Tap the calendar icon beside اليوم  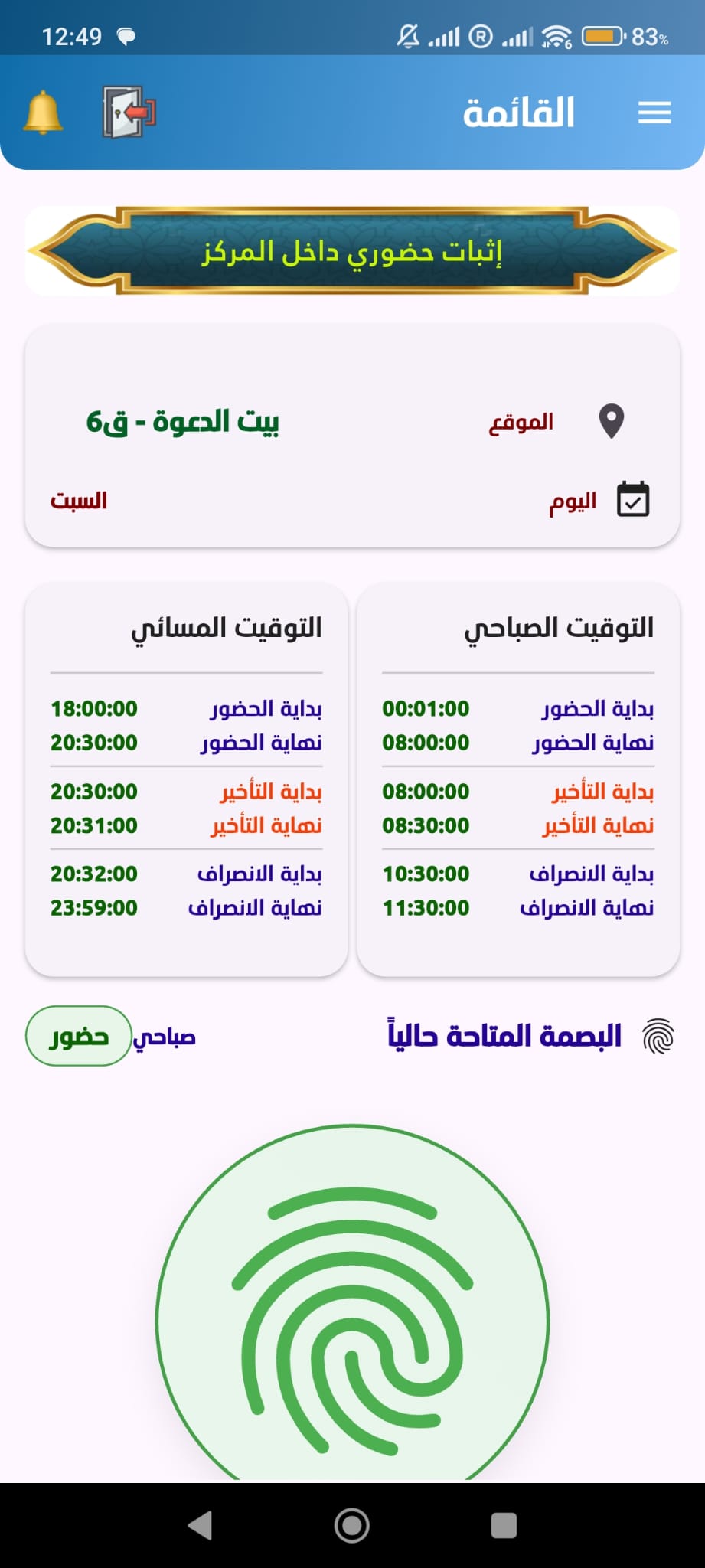pos(632,498)
